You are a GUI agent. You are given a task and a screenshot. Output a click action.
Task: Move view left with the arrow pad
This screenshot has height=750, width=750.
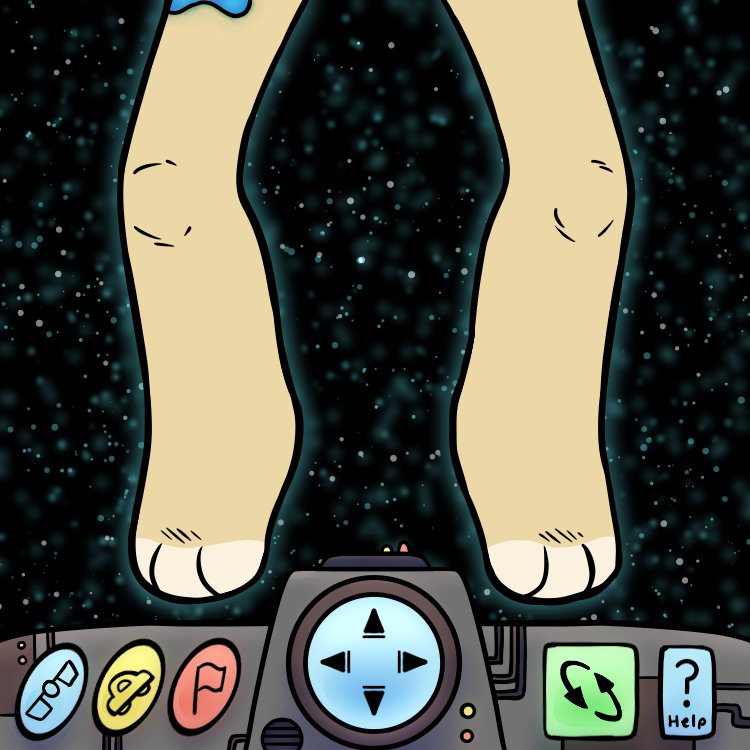337,662
